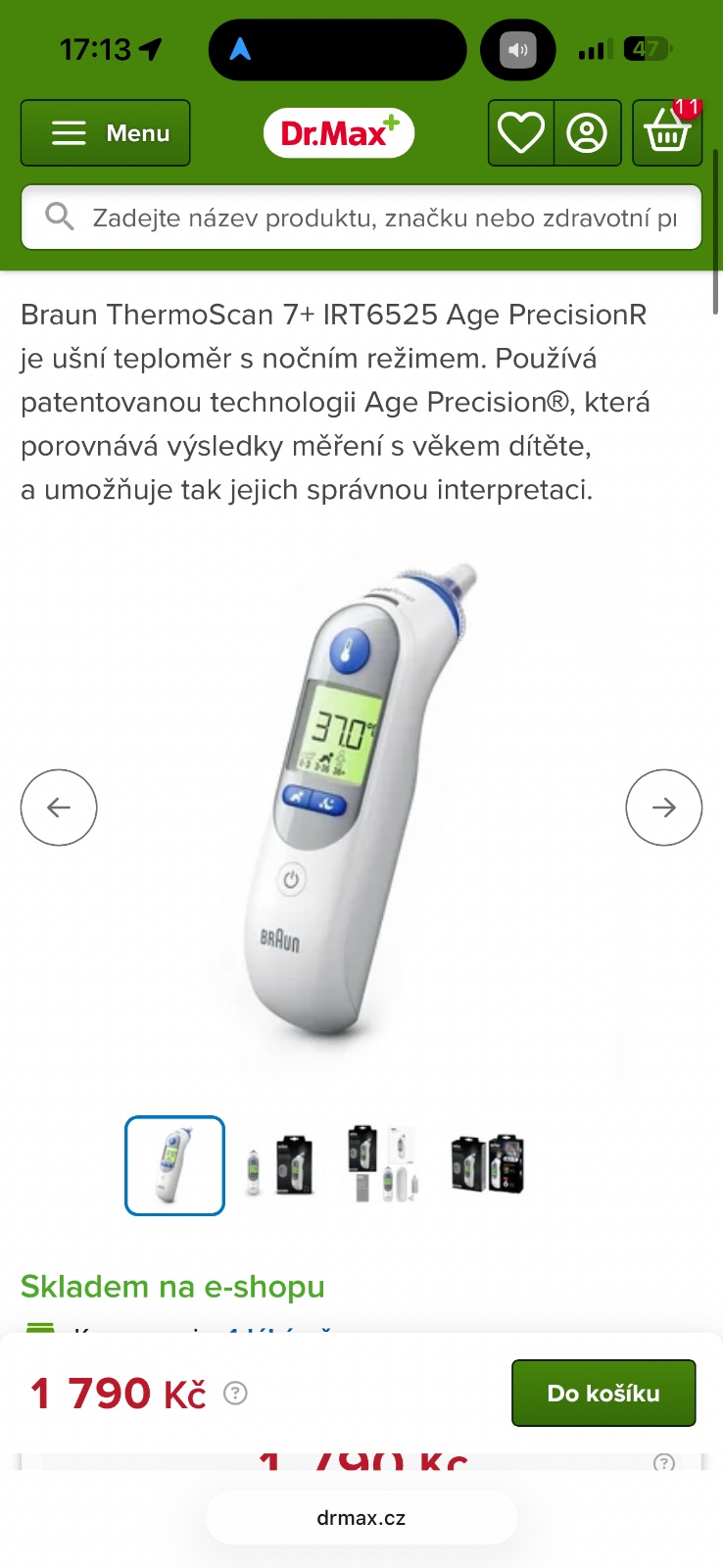The height and width of the screenshot is (1568, 723).
Task: Show previous product image
Action: click(59, 808)
